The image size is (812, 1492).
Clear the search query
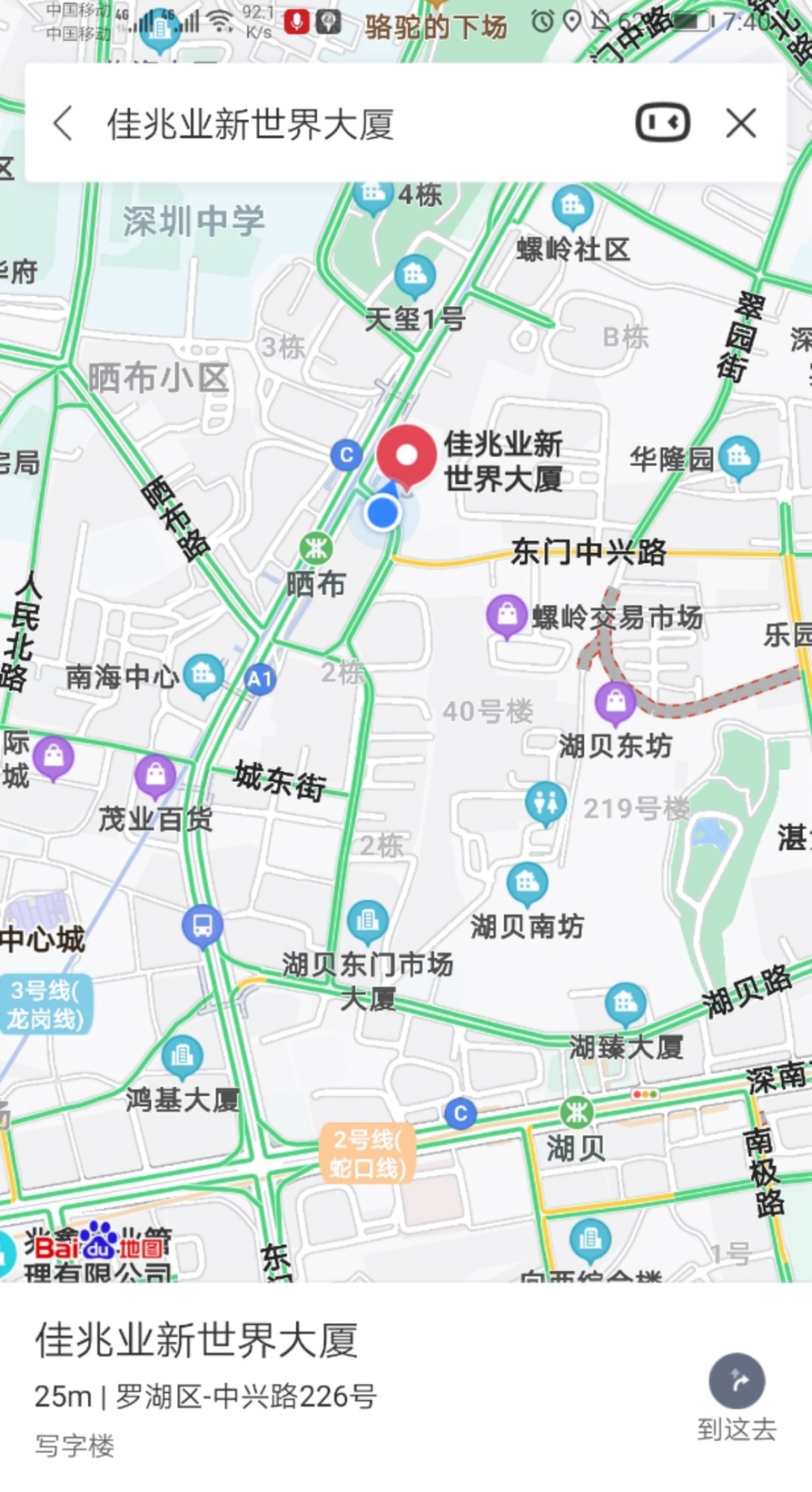coord(741,123)
